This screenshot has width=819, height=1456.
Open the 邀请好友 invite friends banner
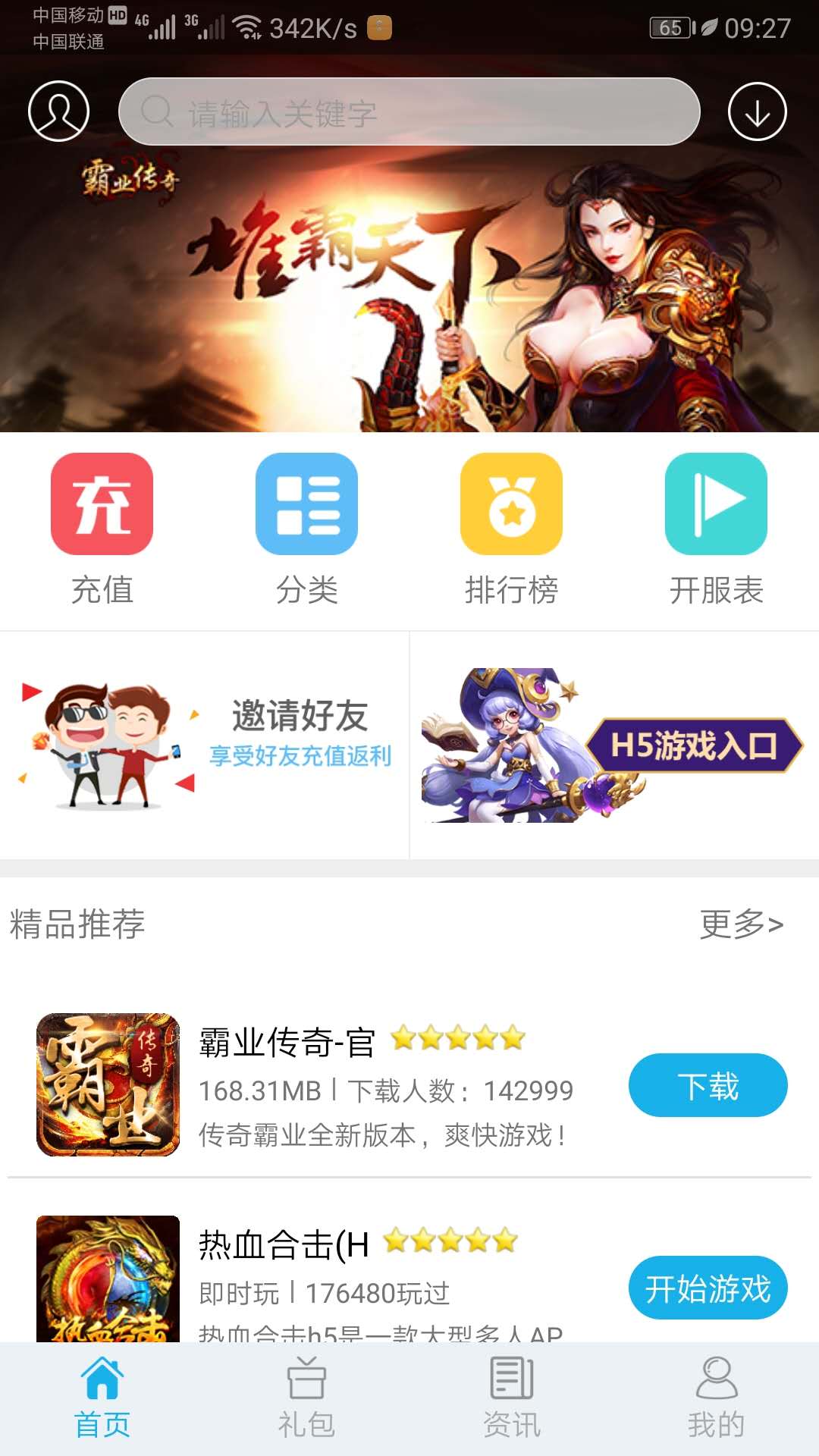[205, 747]
